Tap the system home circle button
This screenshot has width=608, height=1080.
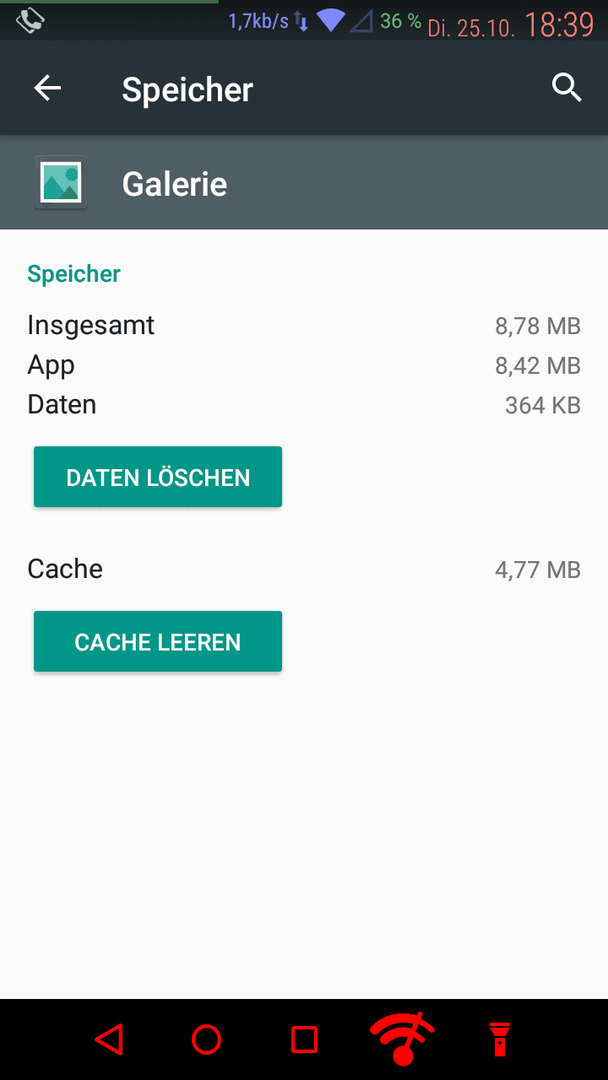click(206, 1040)
